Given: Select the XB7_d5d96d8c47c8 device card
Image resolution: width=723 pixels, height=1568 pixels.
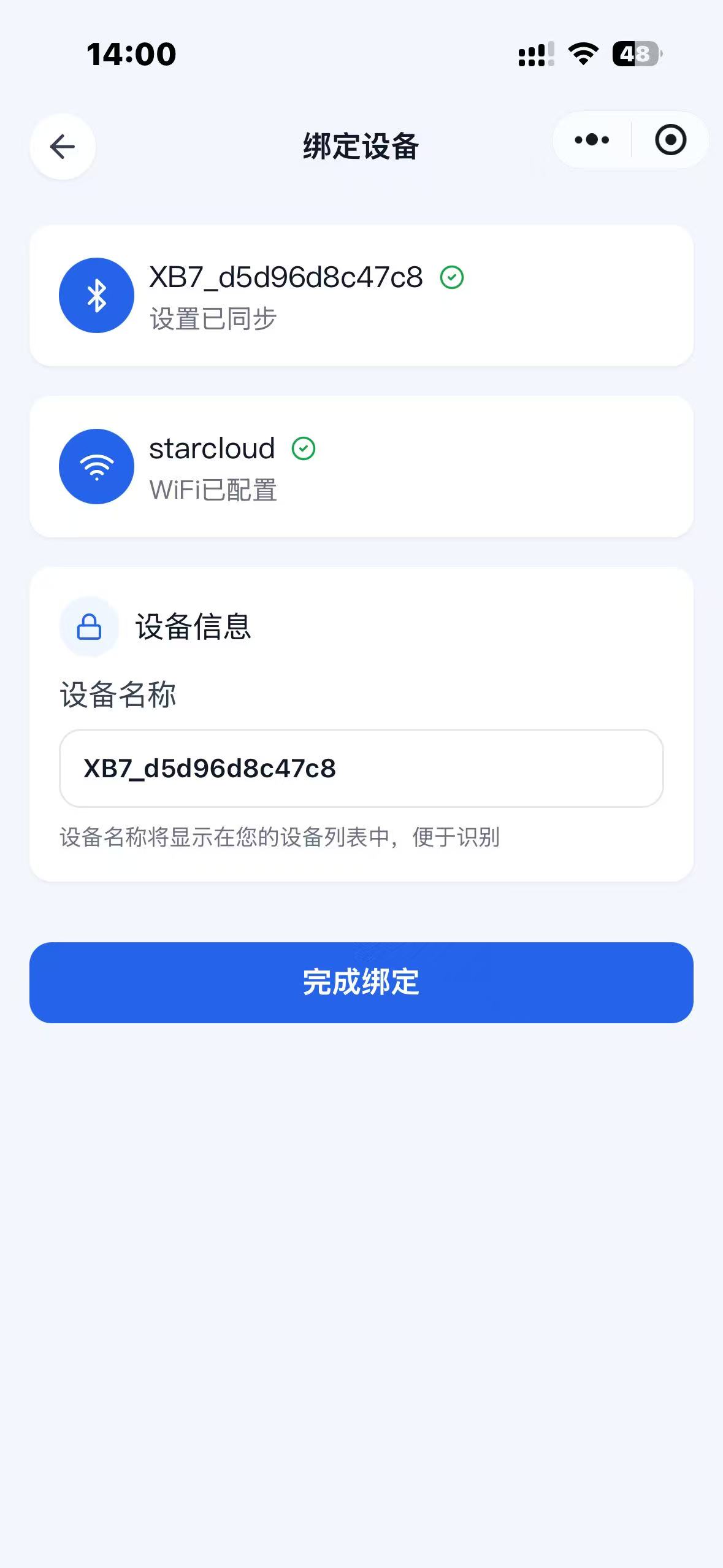Looking at the screenshot, I should click(x=361, y=295).
